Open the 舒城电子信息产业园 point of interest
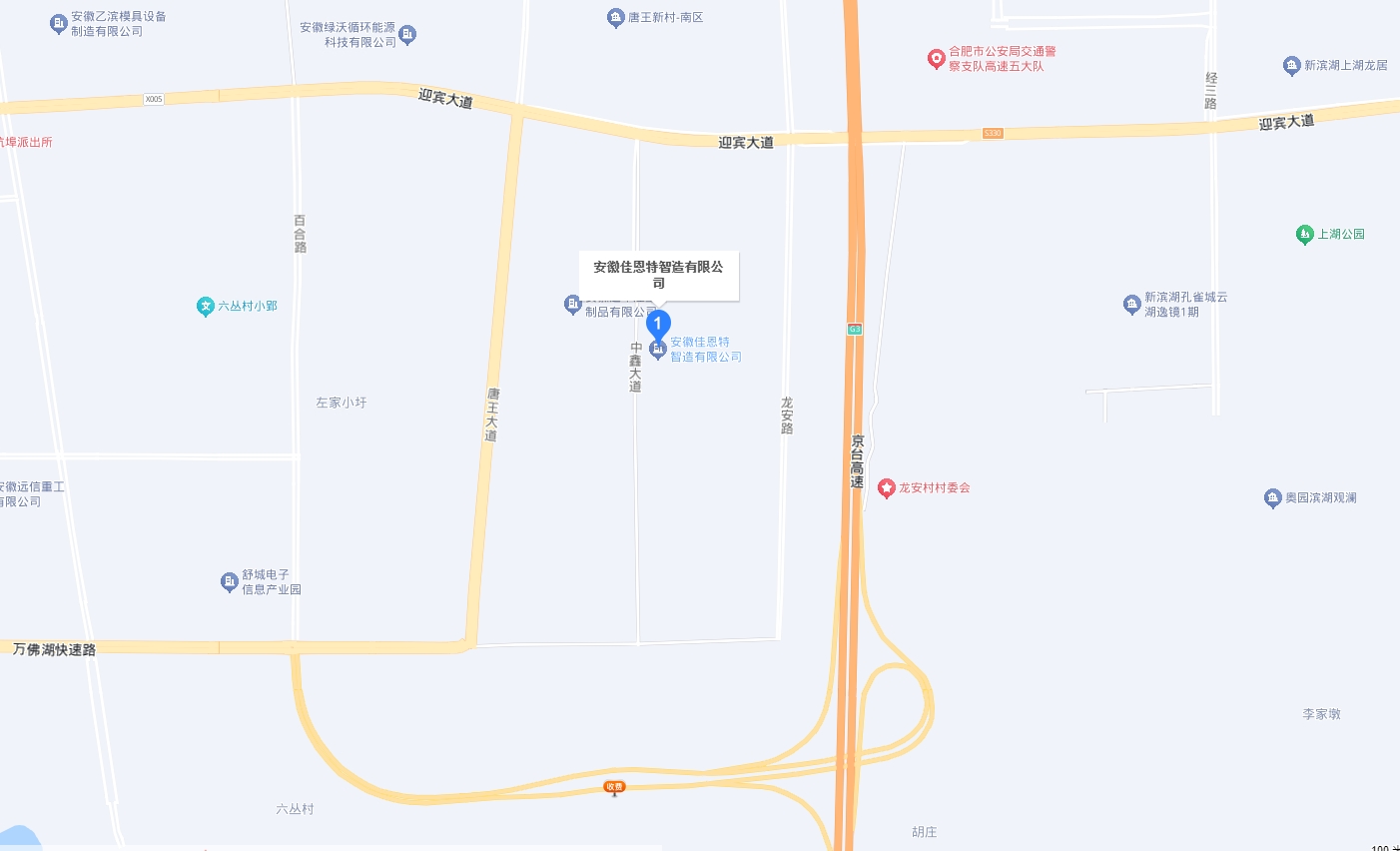 229,581
